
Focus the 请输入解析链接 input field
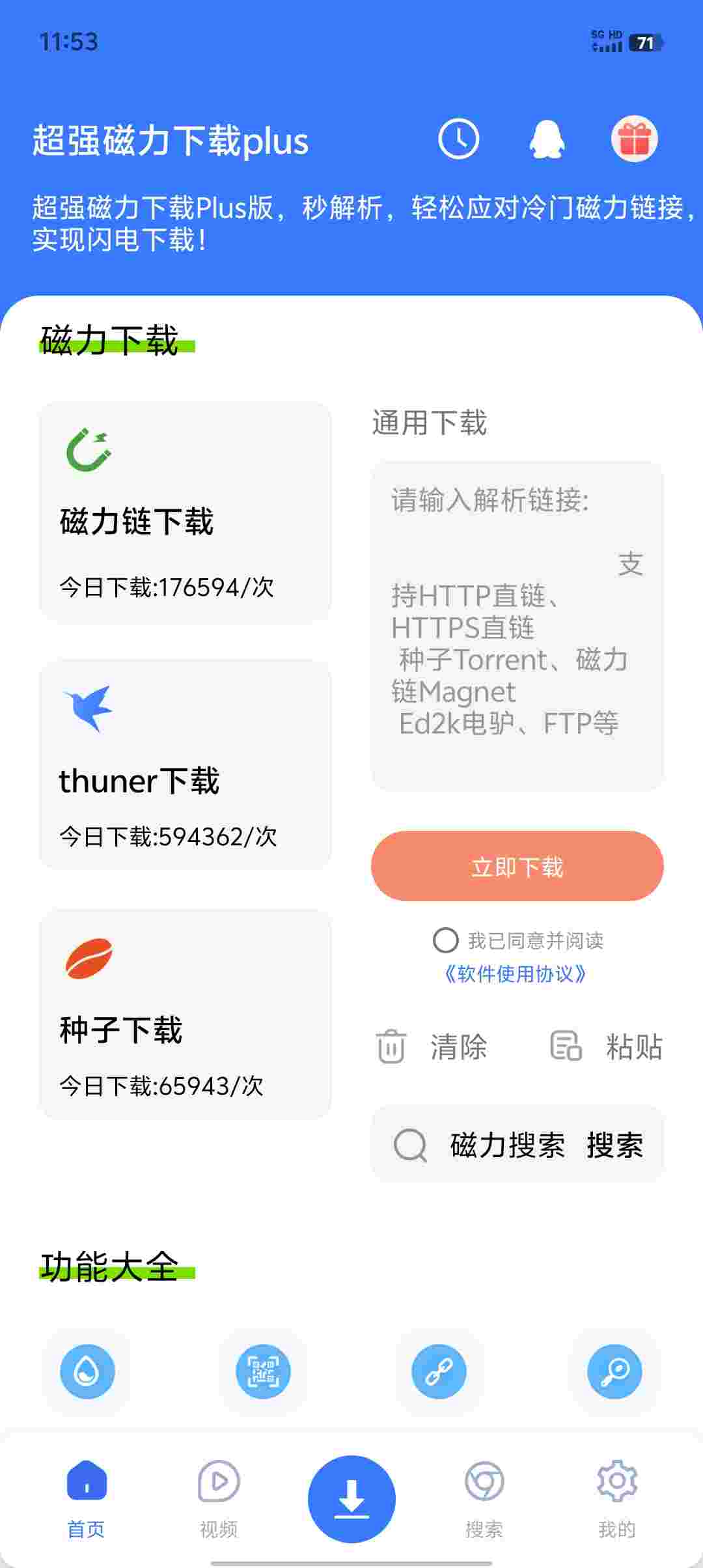pyautogui.click(x=517, y=625)
